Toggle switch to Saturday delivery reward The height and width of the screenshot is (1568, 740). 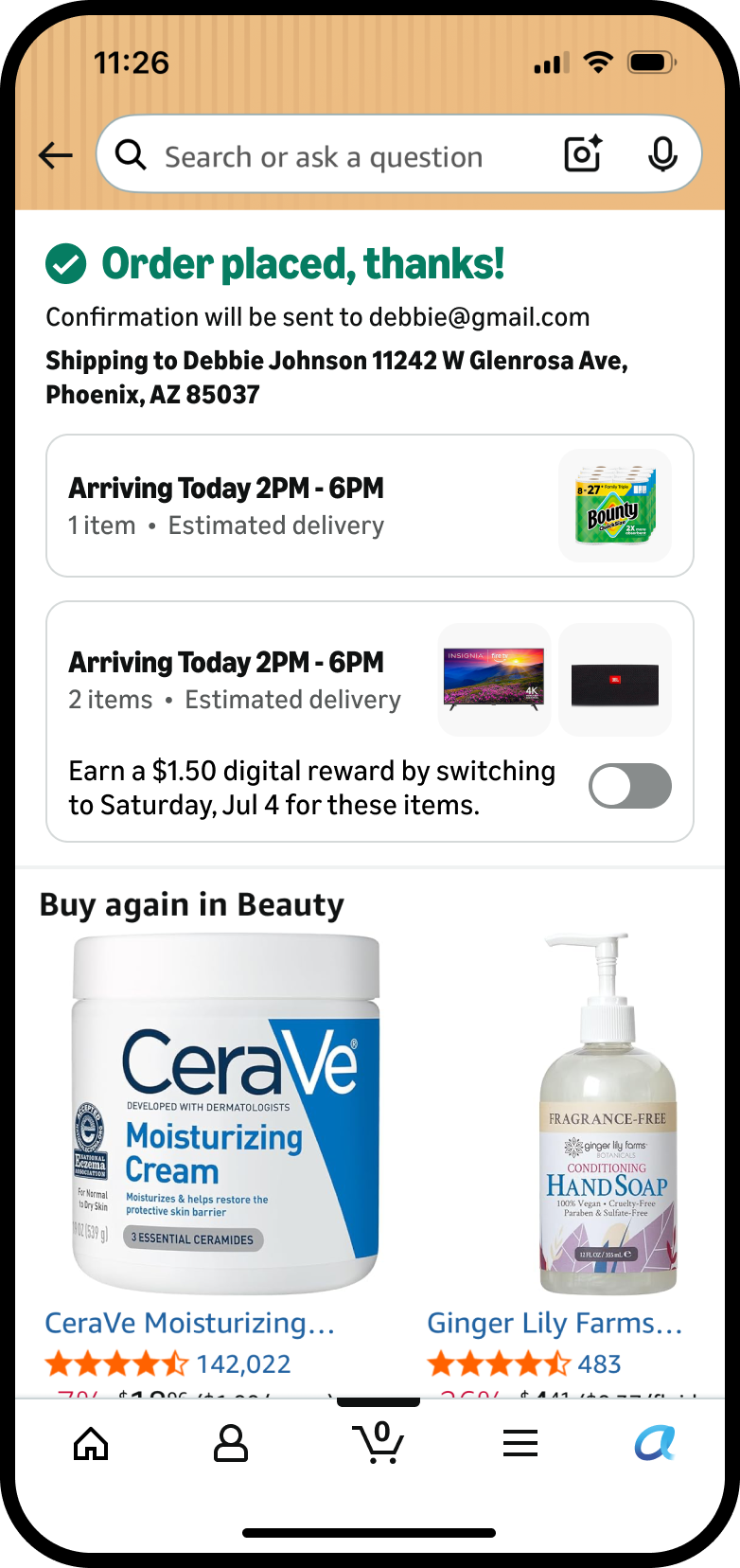(630, 786)
